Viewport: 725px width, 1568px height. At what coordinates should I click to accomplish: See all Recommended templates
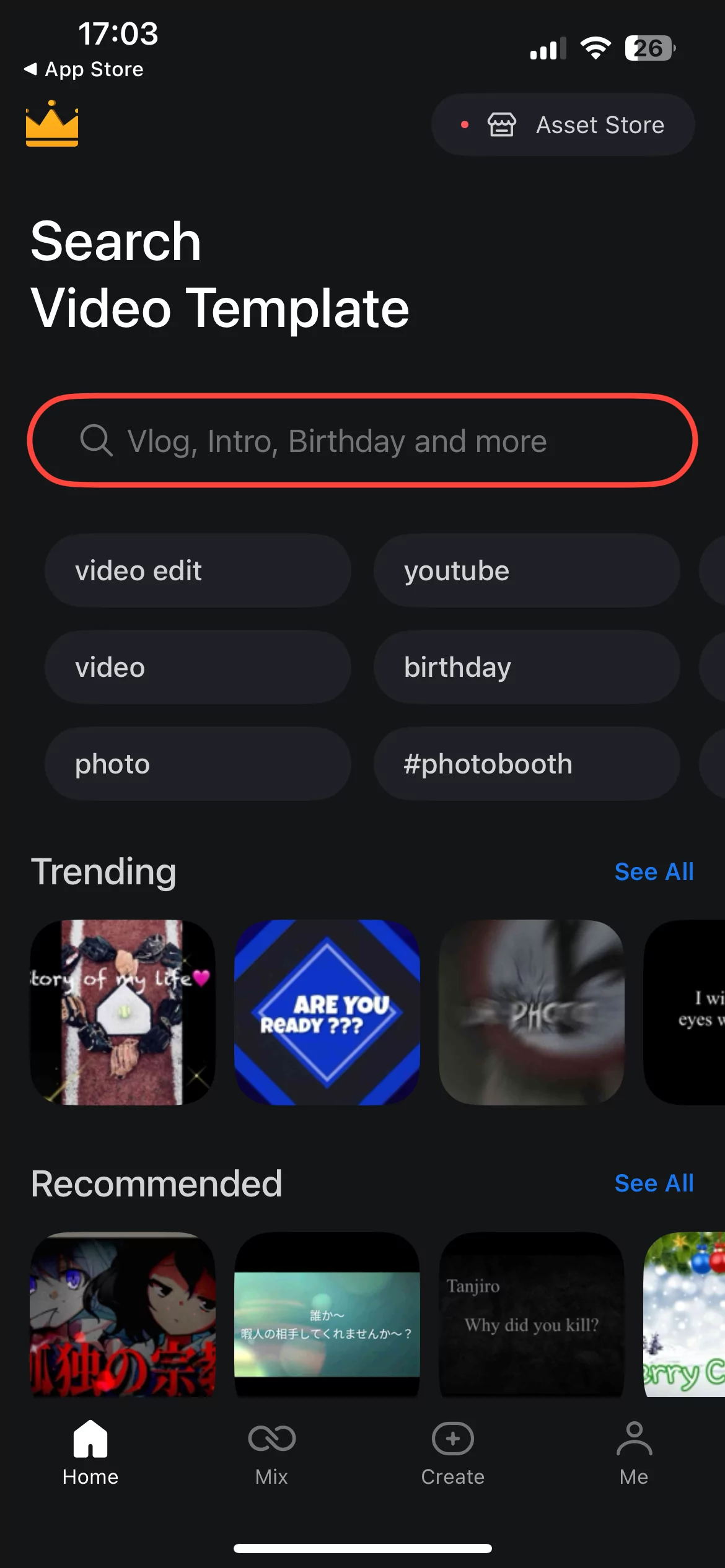click(x=654, y=1183)
